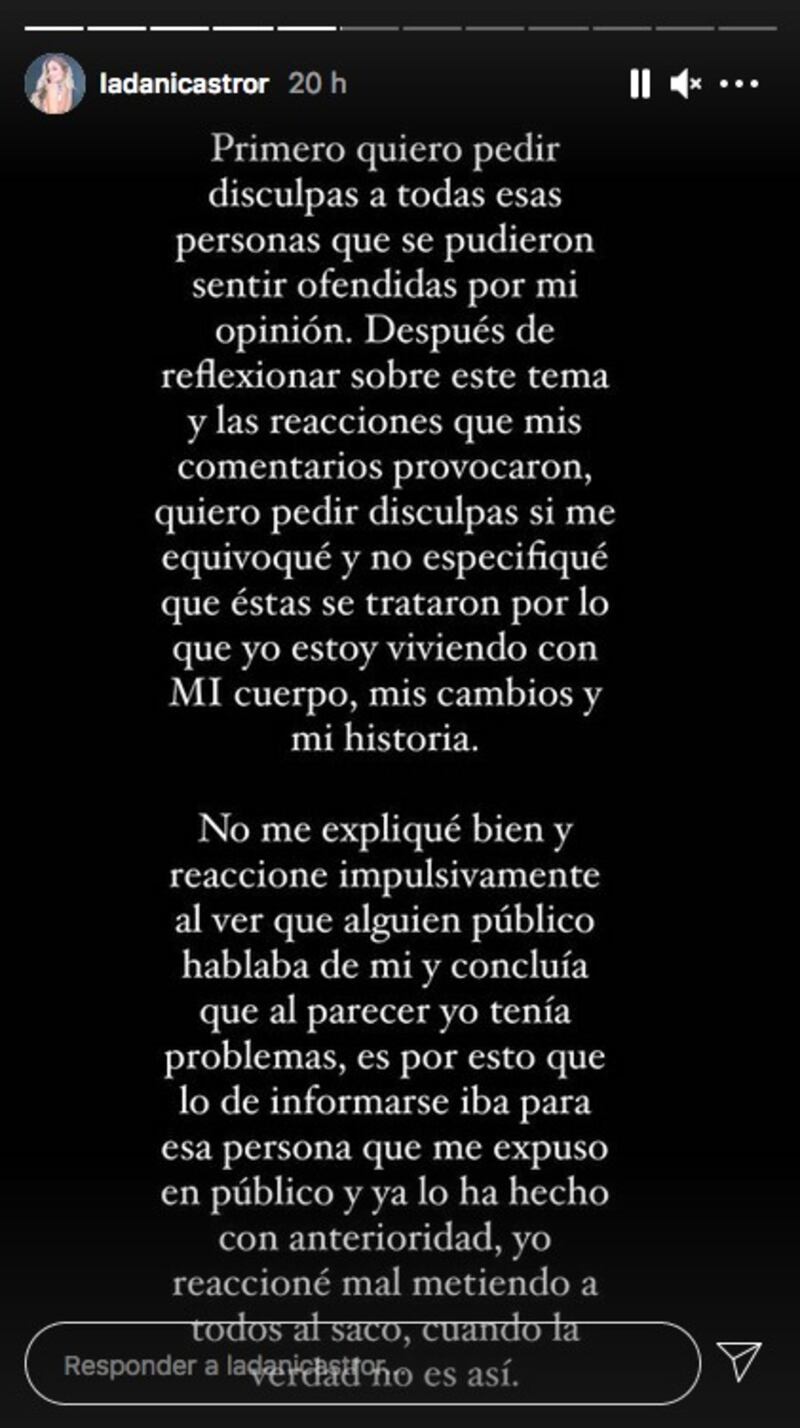Screen dimensions: 800x1428
Task: Tap the Responder a ladanicastror field
Action: (362, 1364)
